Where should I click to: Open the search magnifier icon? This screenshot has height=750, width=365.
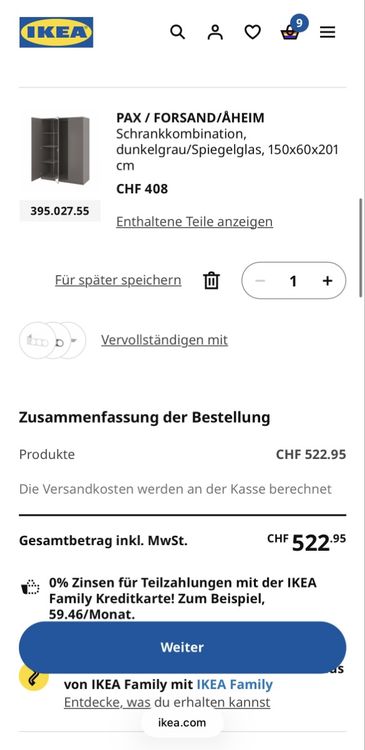click(x=177, y=32)
